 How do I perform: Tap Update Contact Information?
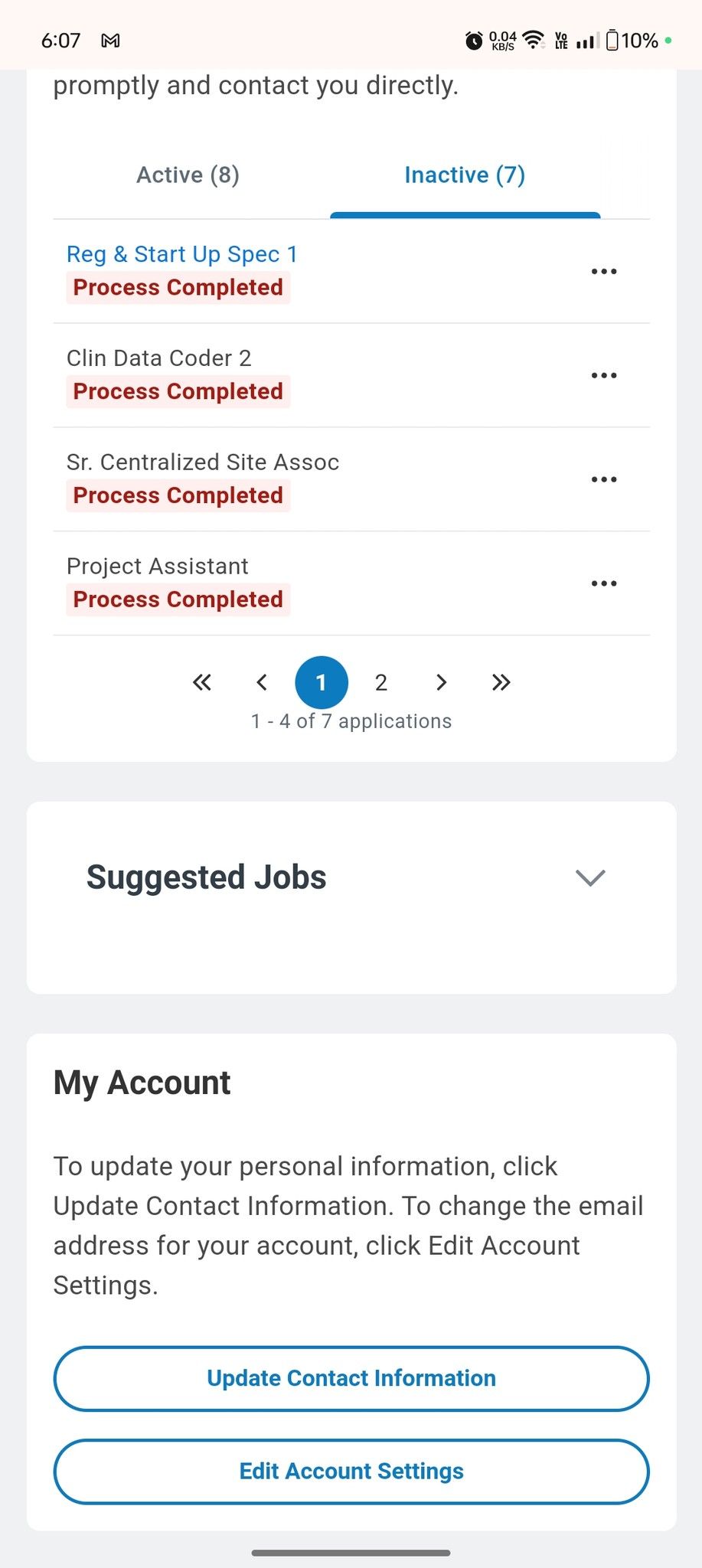point(351,1378)
